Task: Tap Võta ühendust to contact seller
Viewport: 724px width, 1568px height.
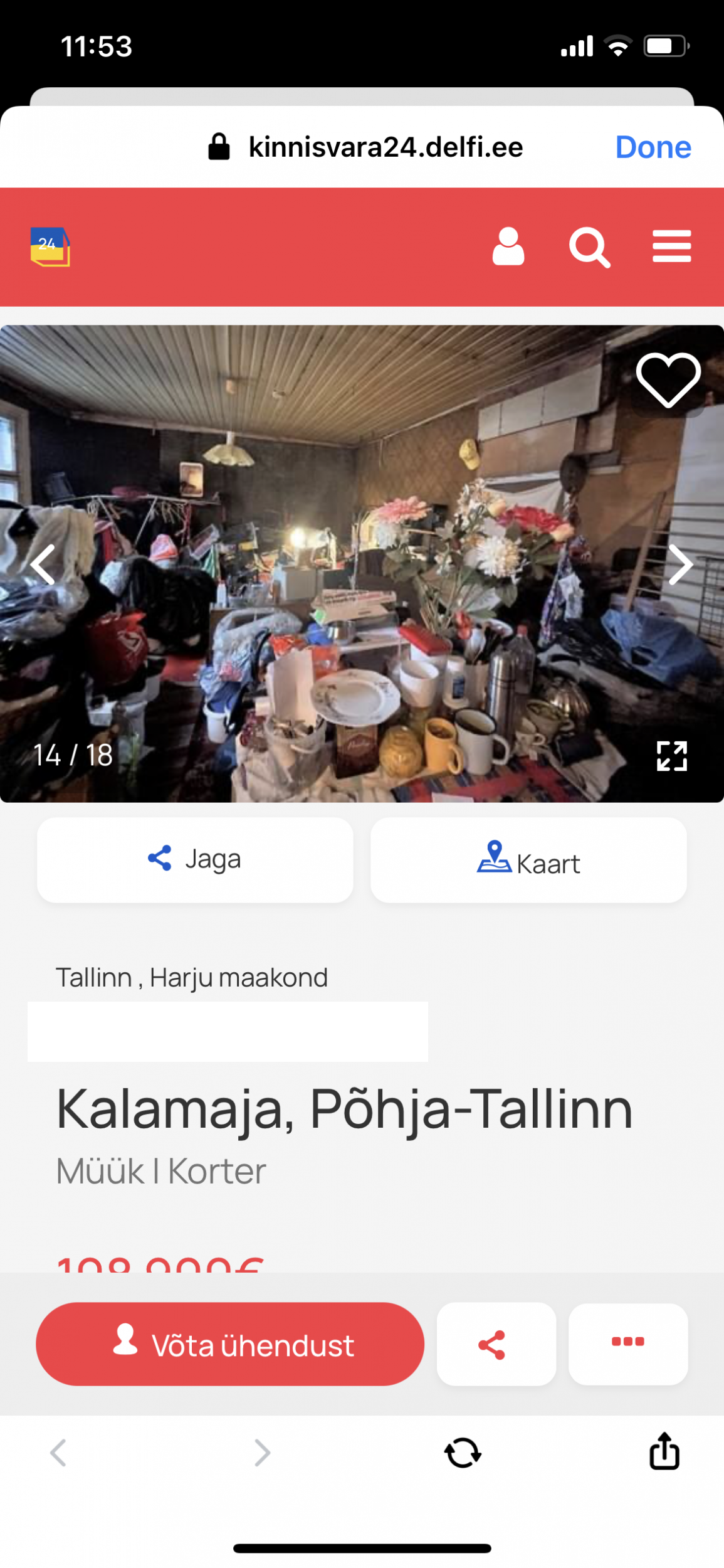Action: coord(230,1344)
